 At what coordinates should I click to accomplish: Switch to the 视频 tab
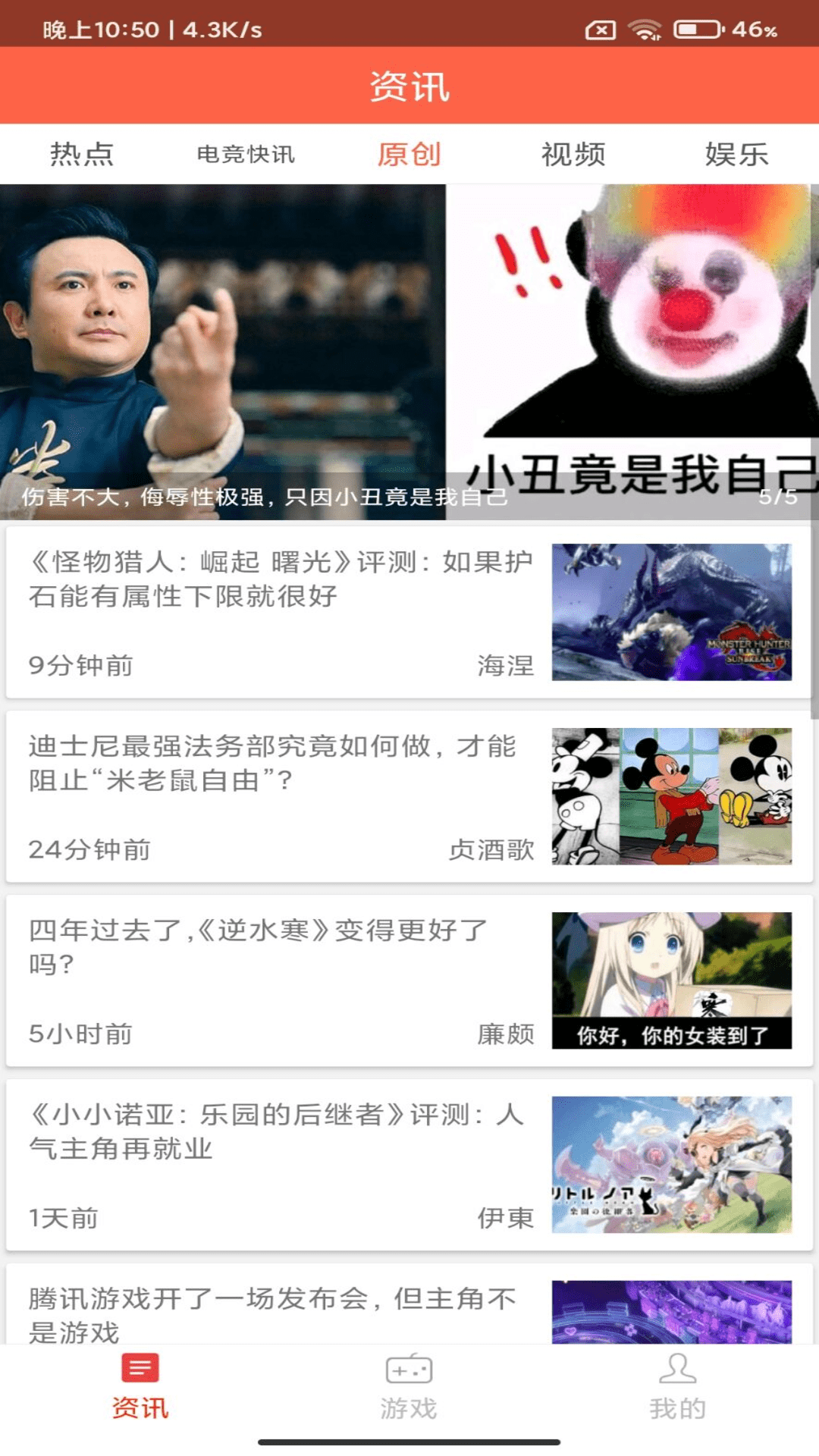pyautogui.click(x=573, y=154)
